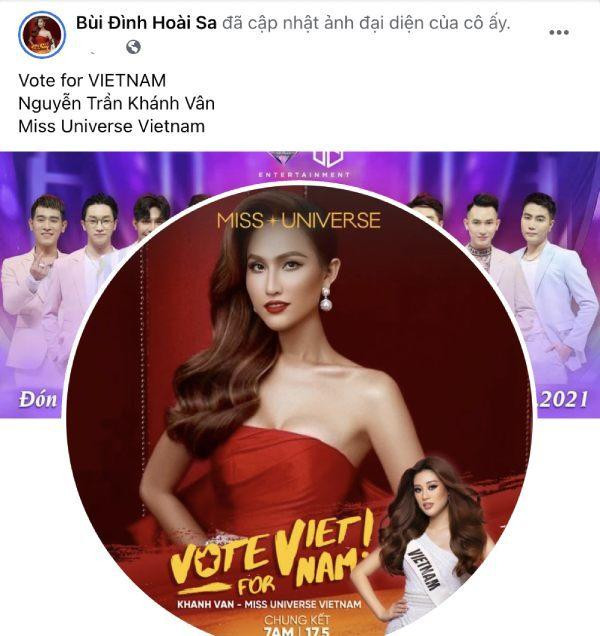The image size is (600, 636).
Task: Open the post's three-dot options menu
Action: click(x=559, y=32)
